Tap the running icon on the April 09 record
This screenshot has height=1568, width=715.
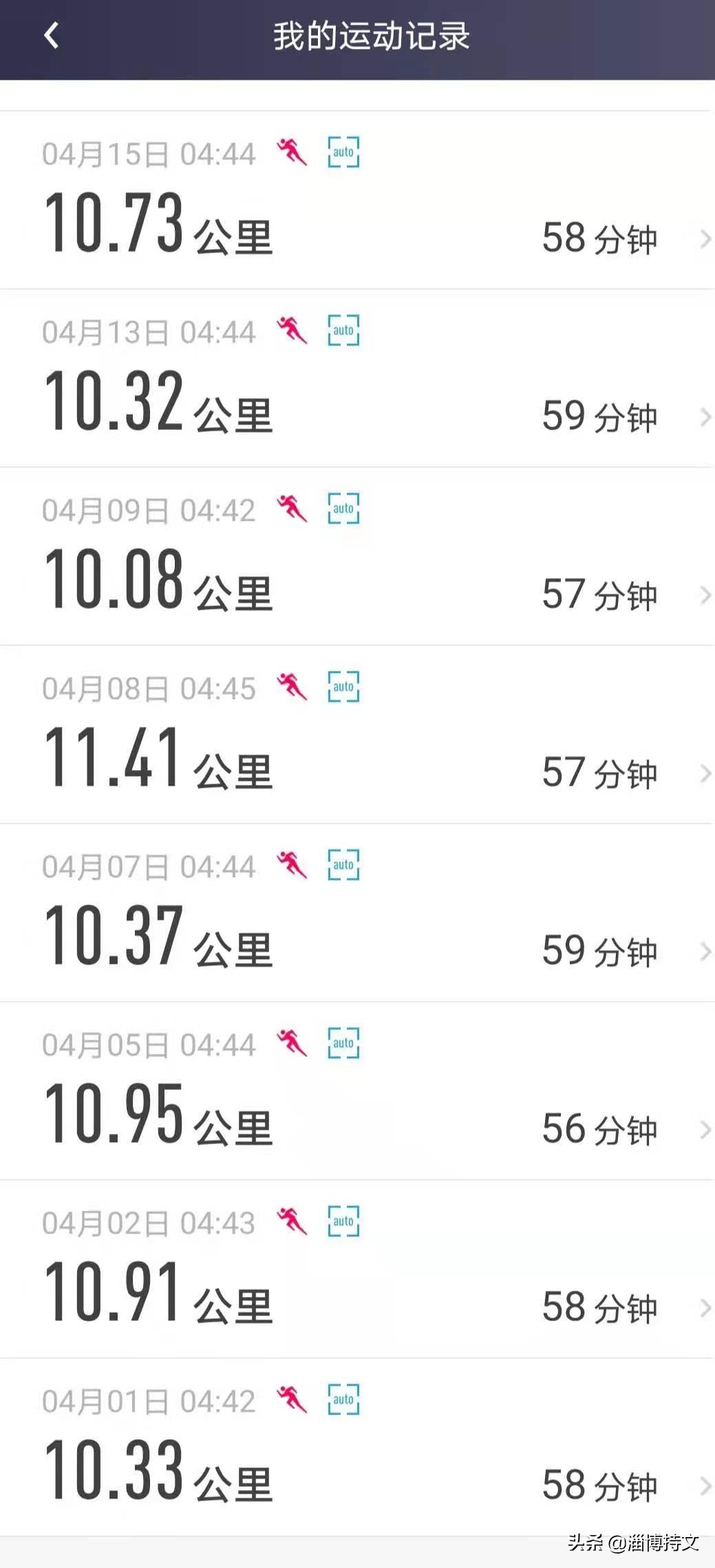coord(292,509)
